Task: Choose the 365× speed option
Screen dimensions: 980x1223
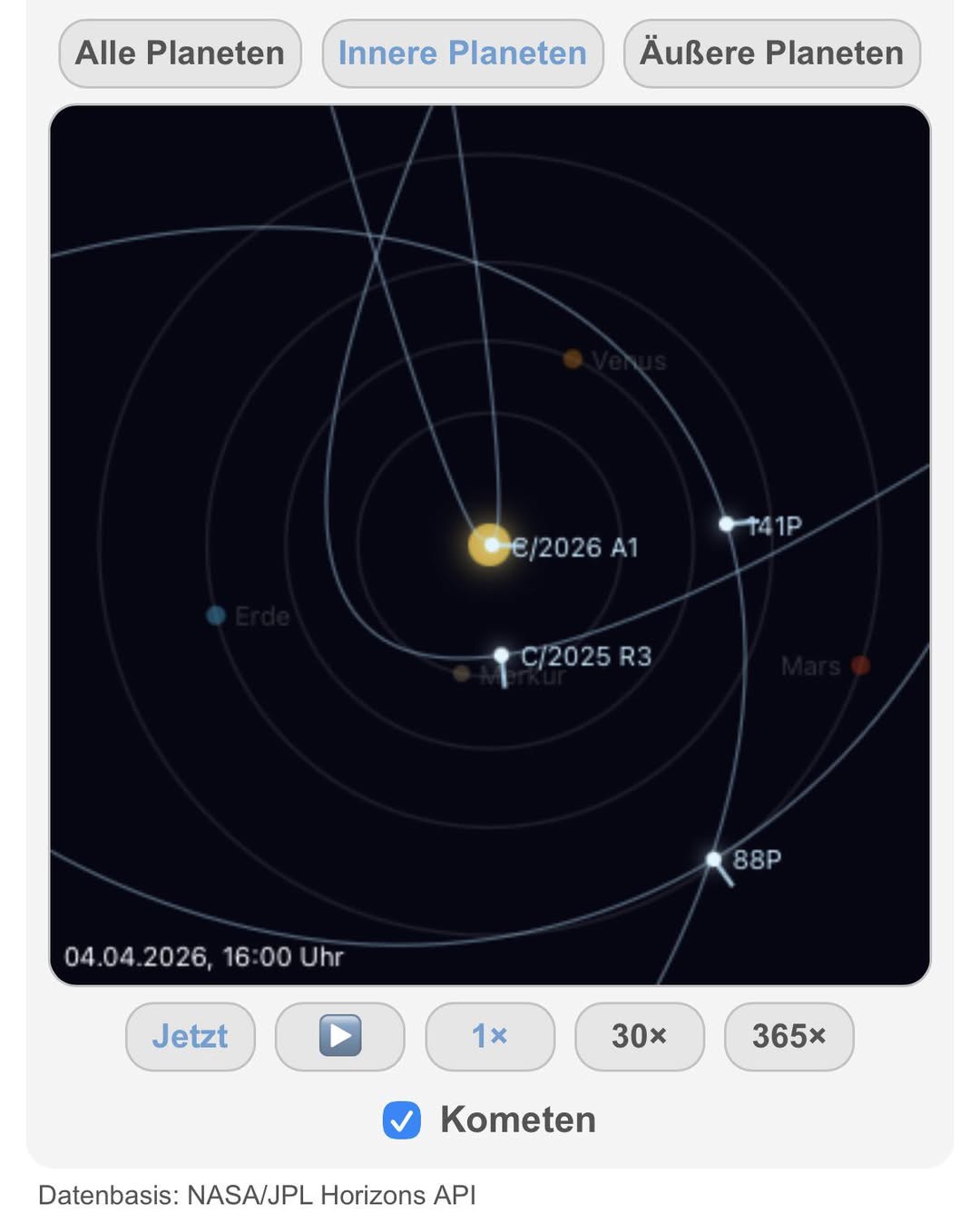Action: pyautogui.click(x=789, y=1036)
